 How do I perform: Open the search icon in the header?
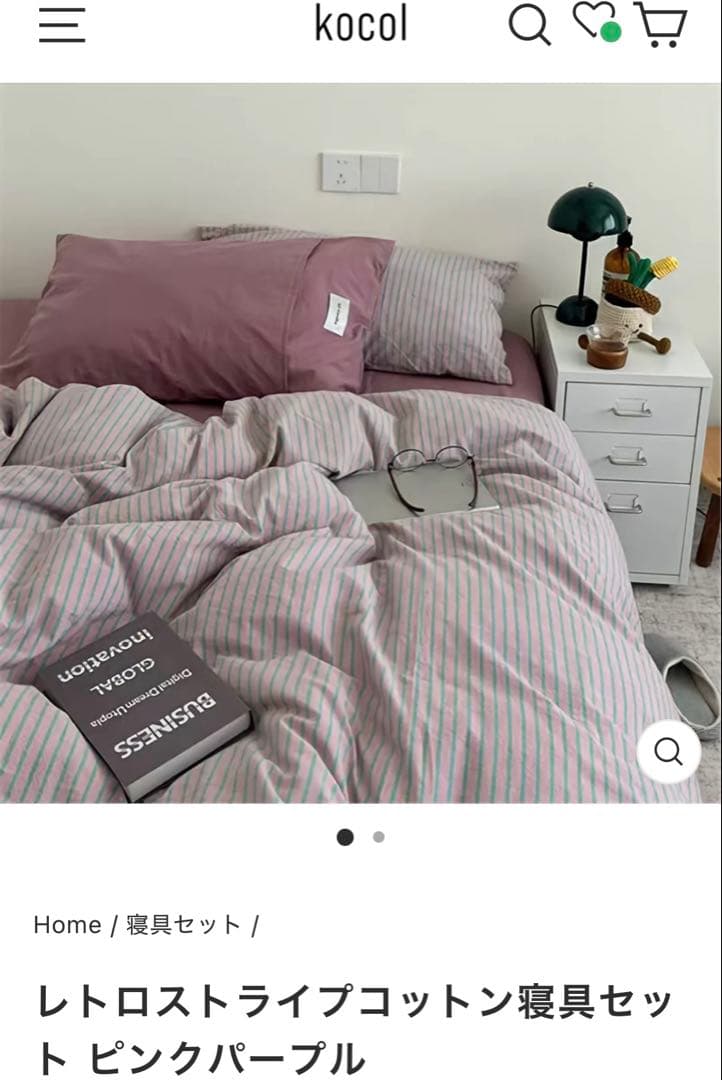click(x=530, y=25)
